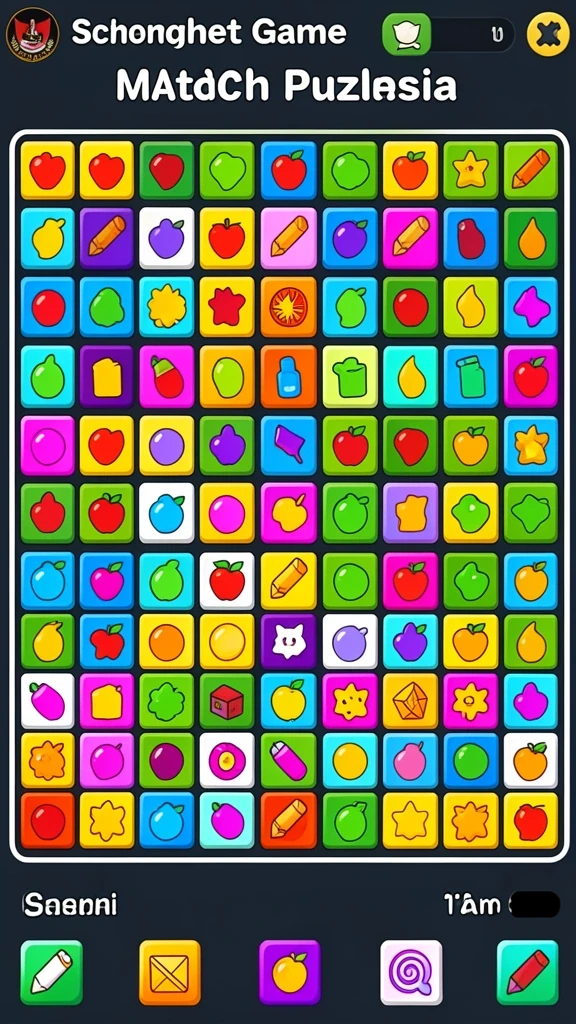The height and width of the screenshot is (1024, 576).
Task: Tap the green score counter icon
Action: (407, 35)
